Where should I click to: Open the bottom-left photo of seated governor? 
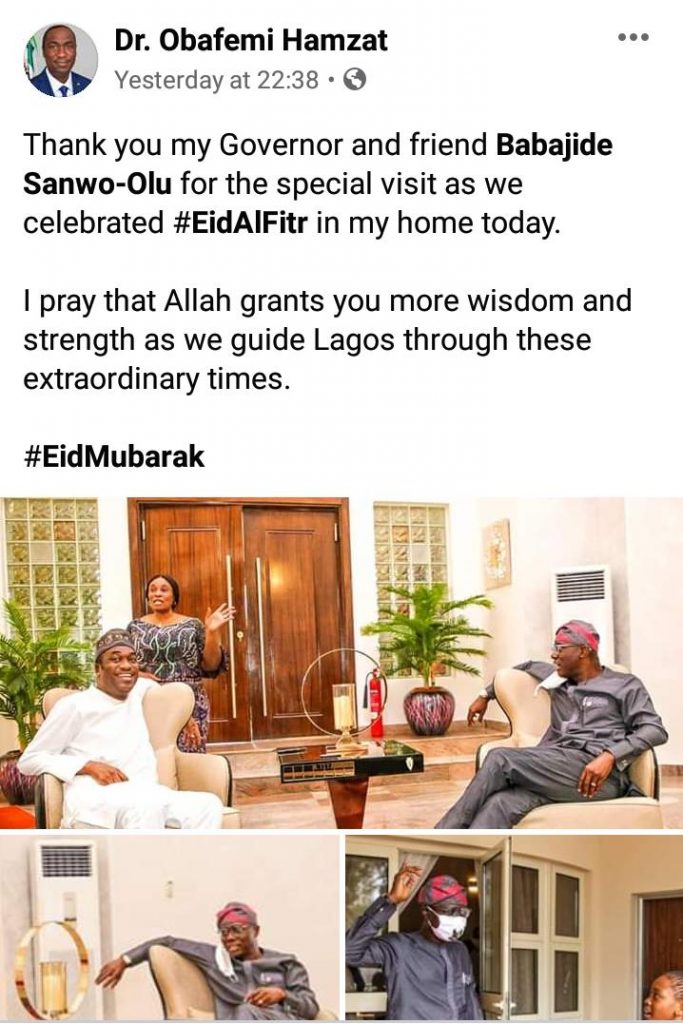click(170, 929)
